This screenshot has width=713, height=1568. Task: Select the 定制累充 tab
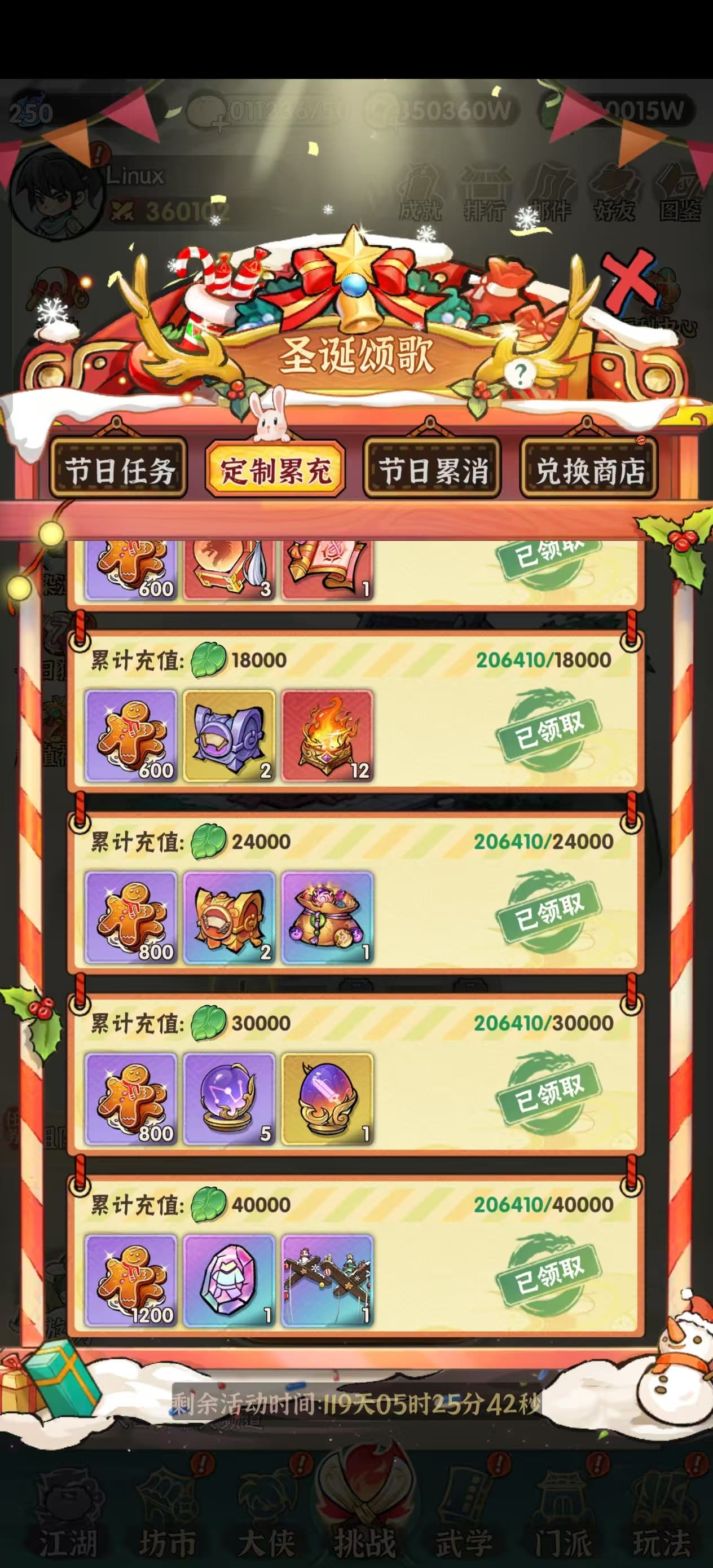(x=275, y=469)
